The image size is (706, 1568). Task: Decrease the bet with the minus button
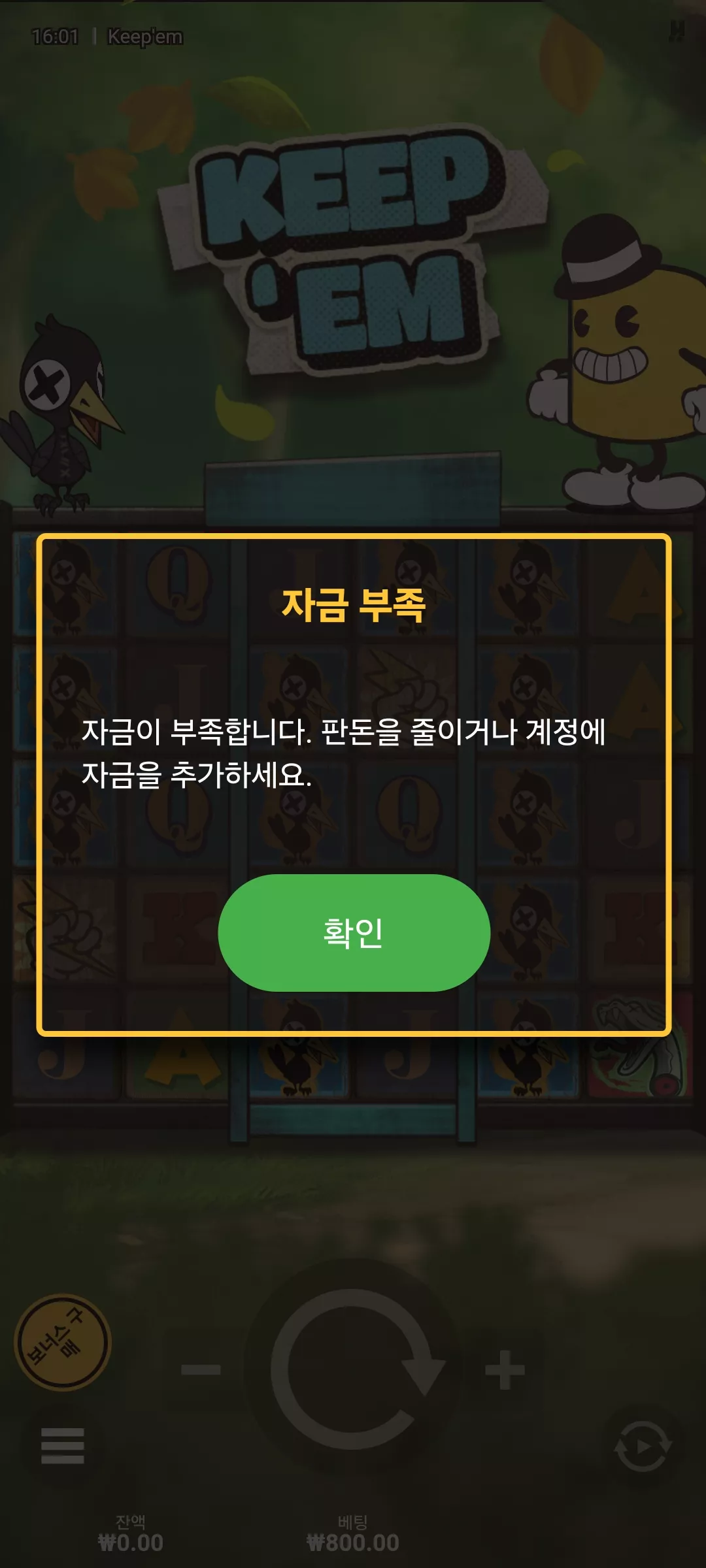click(x=201, y=1369)
